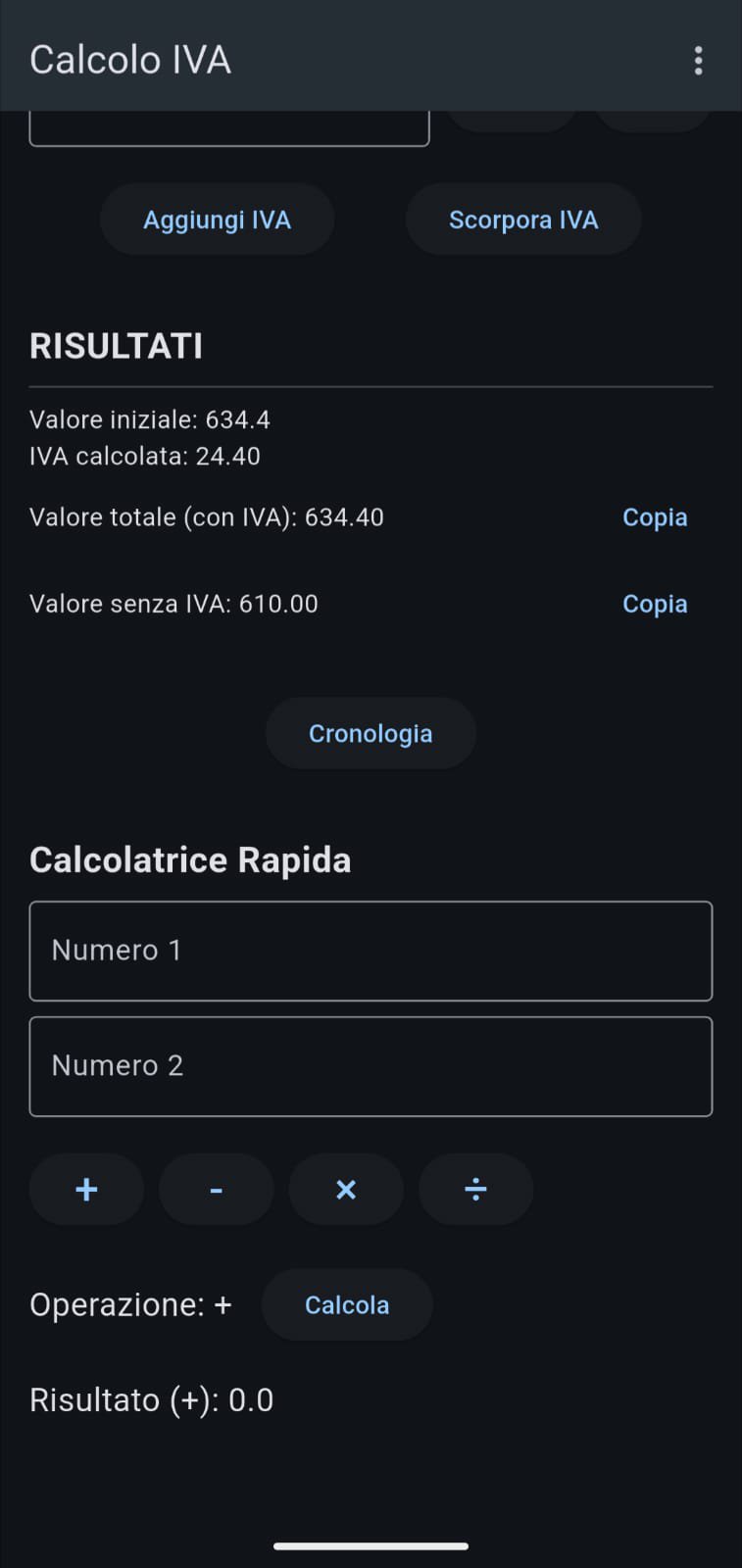Copy the Valore senza IVA
Viewport: 742px width, 1568px height.
[x=655, y=604]
